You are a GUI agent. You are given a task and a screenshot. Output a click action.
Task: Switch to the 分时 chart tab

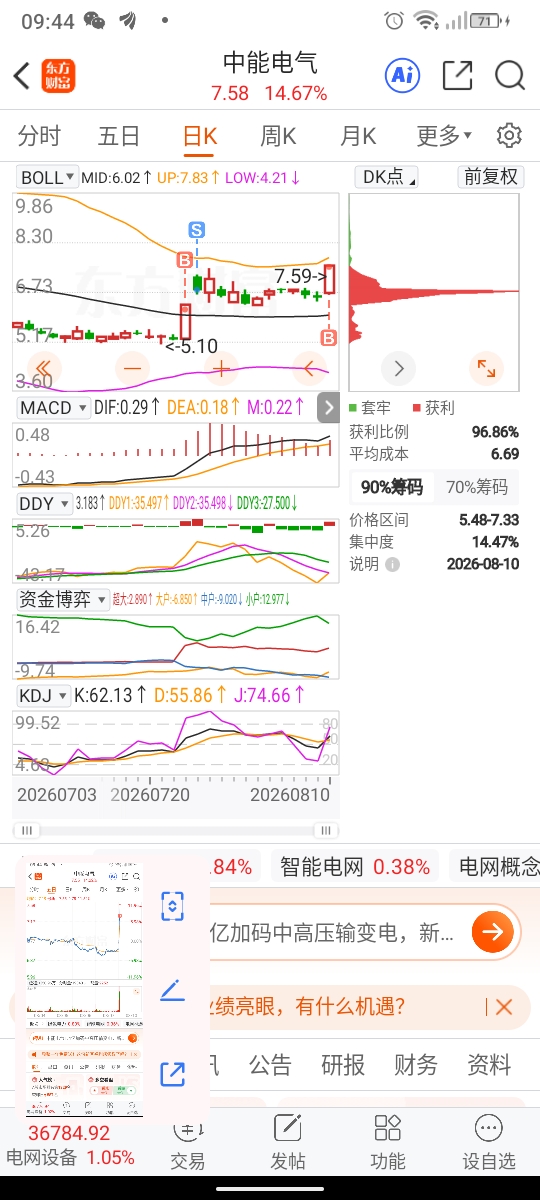click(39, 136)
